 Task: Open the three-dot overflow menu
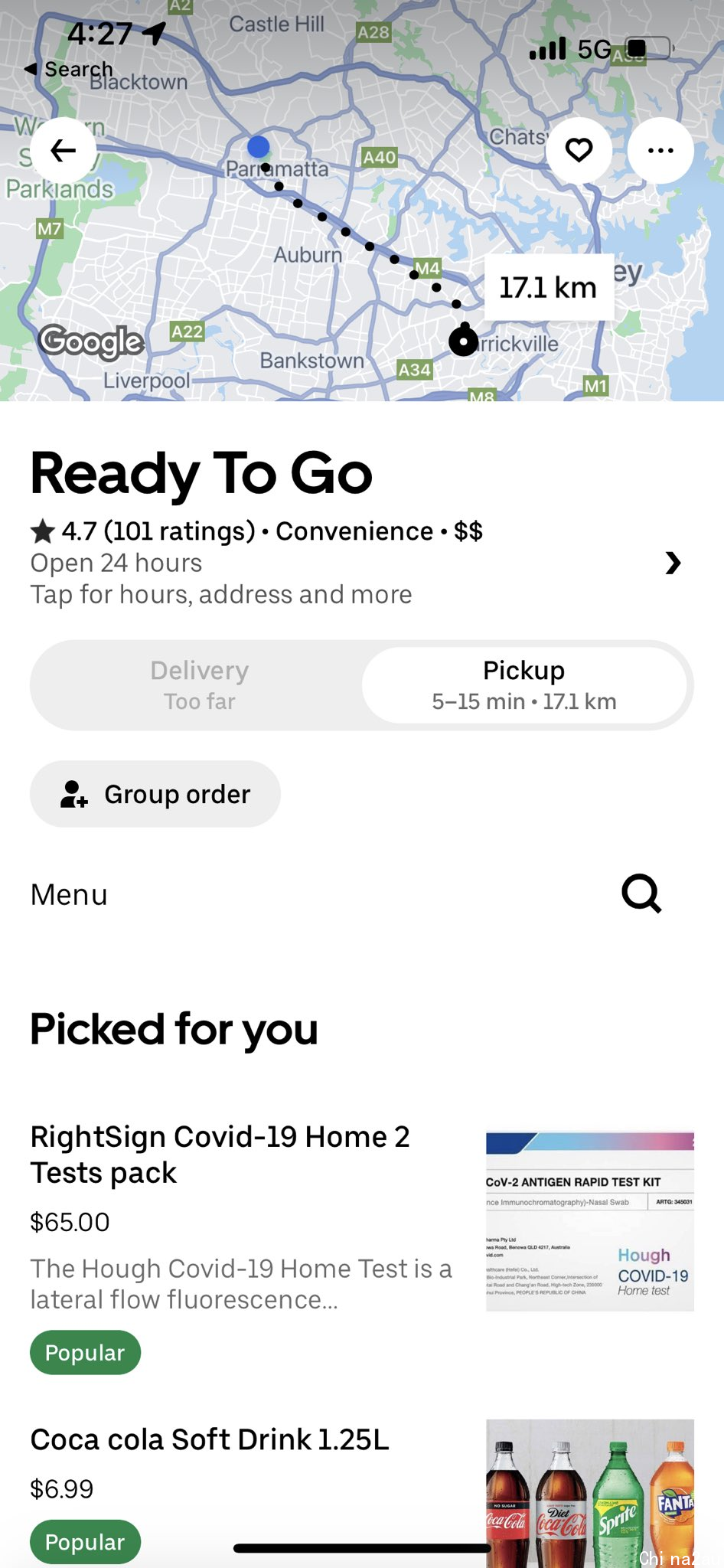click(660, 150)
